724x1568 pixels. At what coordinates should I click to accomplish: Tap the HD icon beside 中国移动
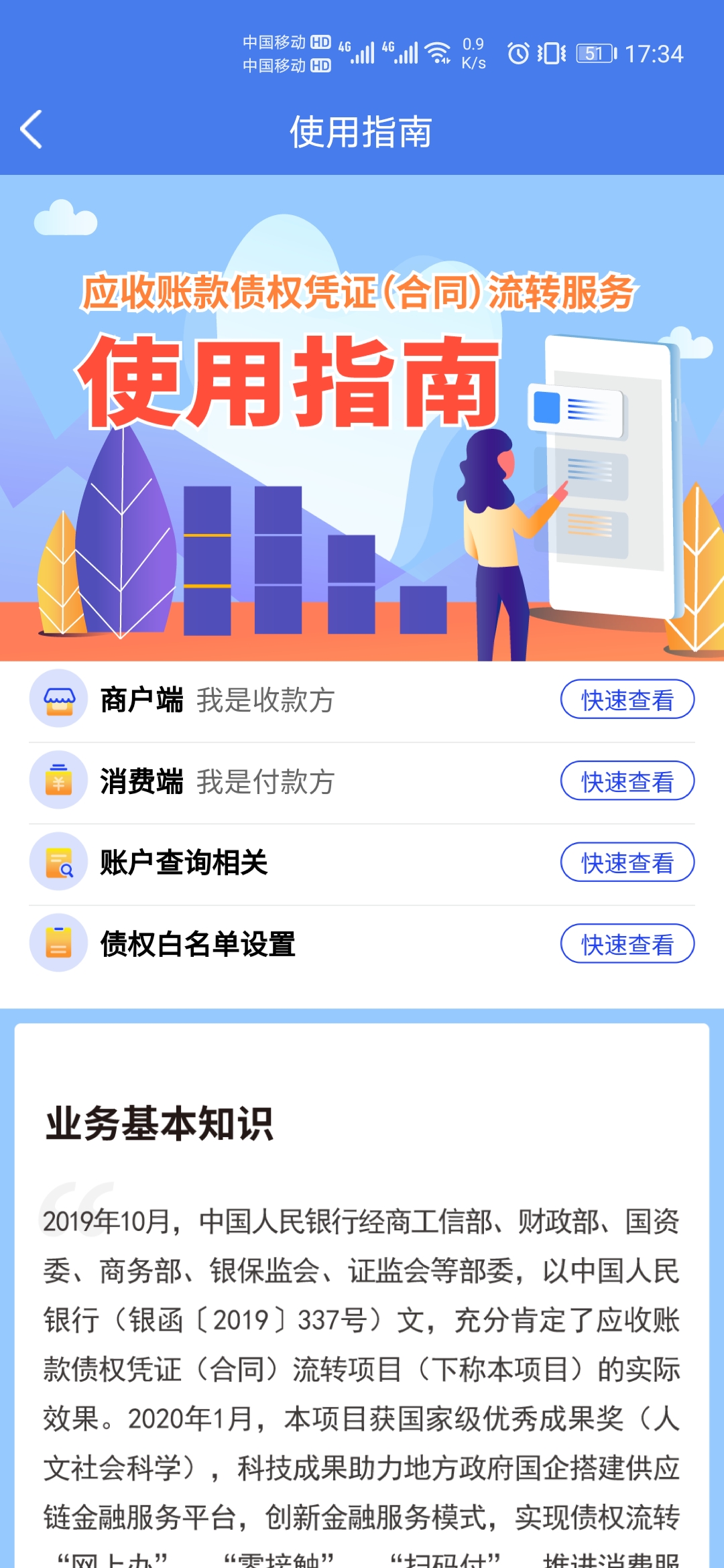click(320, 42)
